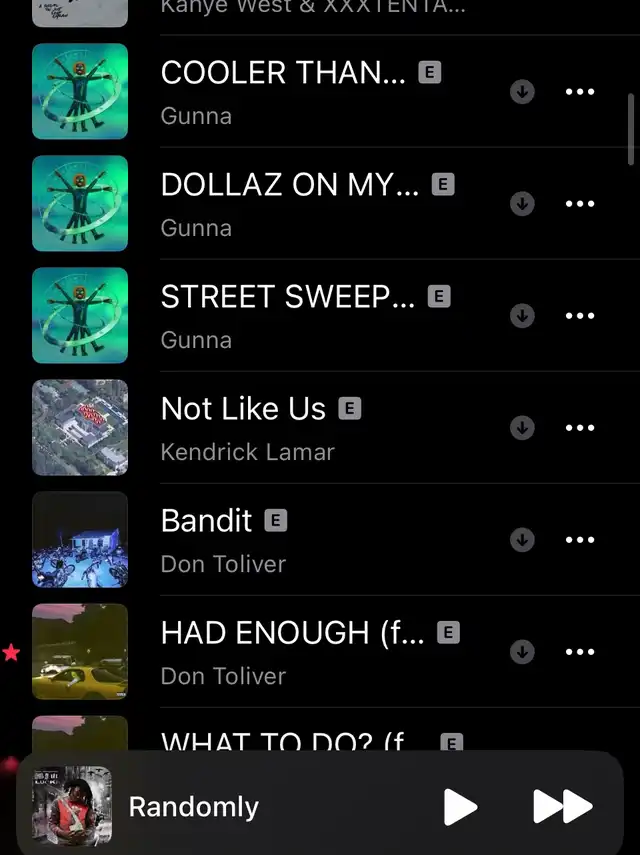Open more options for COOLER THAN
The image size is (640, 855).
point(580,92)
